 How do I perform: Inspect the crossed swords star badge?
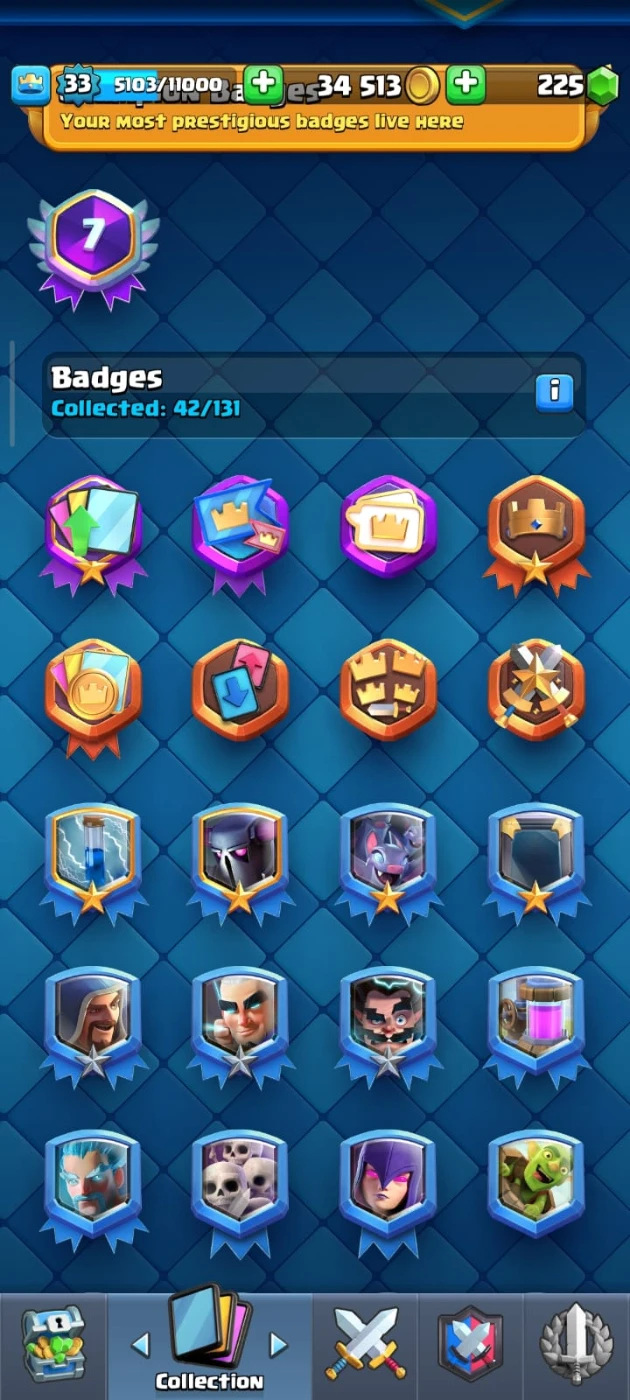536,690
